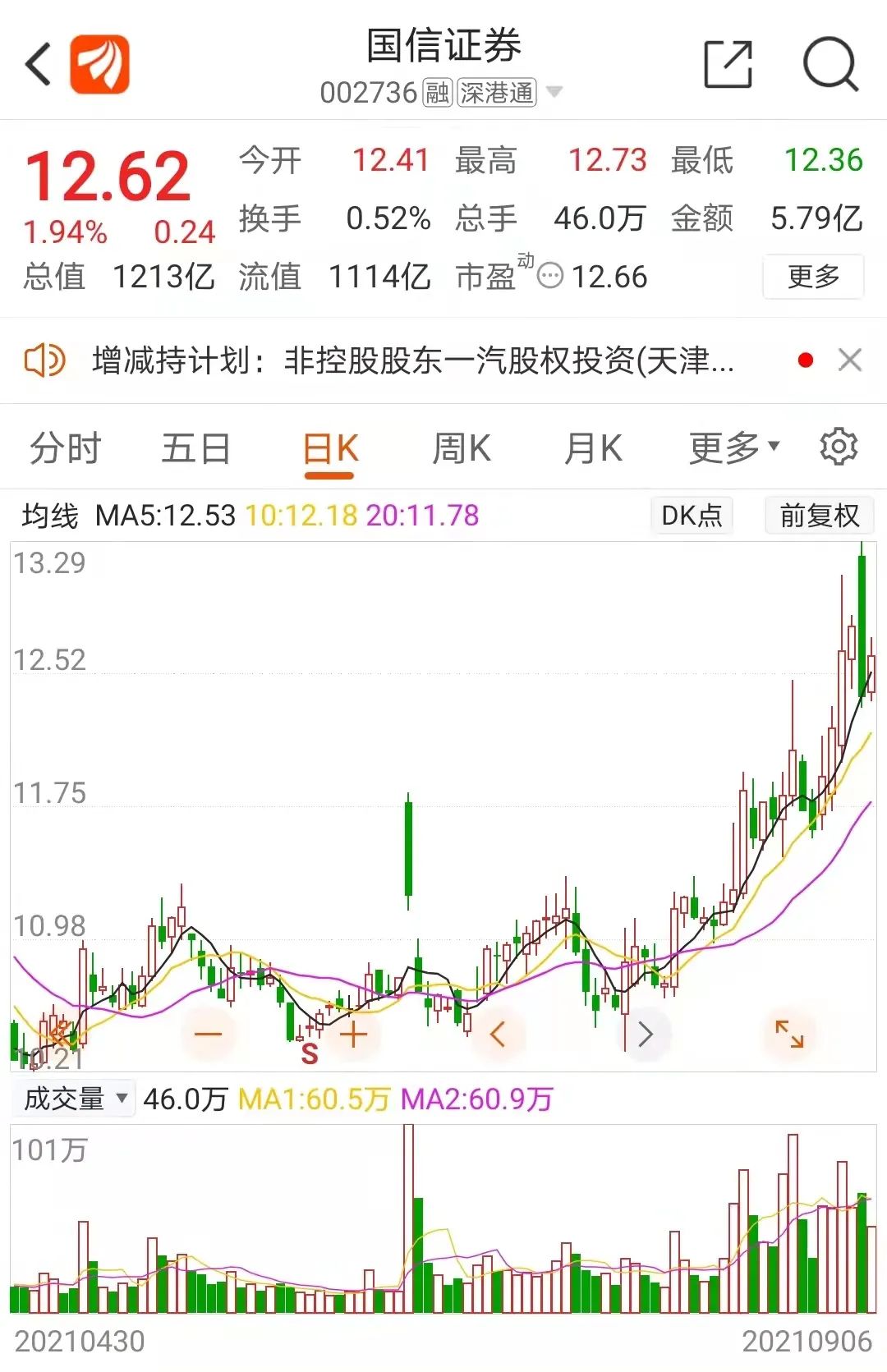This screenshot has height=1372, width=887.
Task: Switch to the 分时 tab
Action: [x=64, y=447]
